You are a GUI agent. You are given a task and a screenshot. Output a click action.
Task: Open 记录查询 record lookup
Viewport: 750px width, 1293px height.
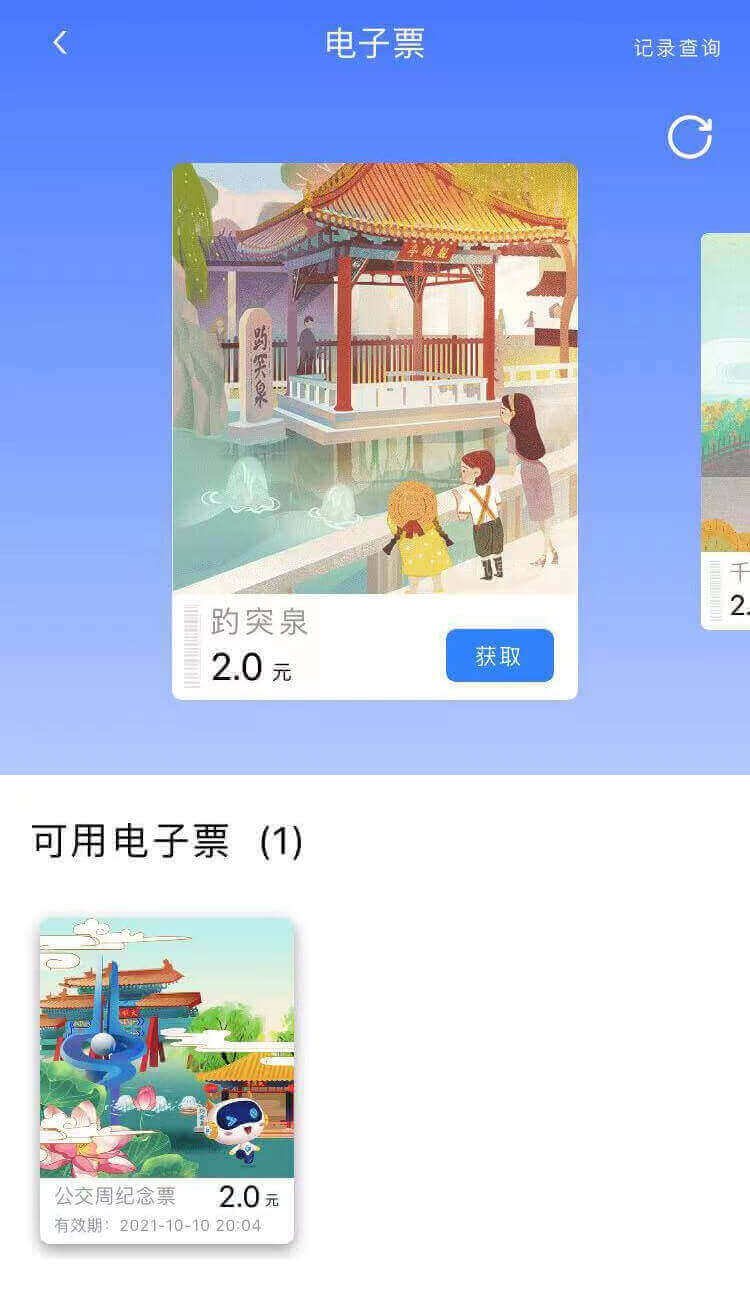click(x=677, y=48)
